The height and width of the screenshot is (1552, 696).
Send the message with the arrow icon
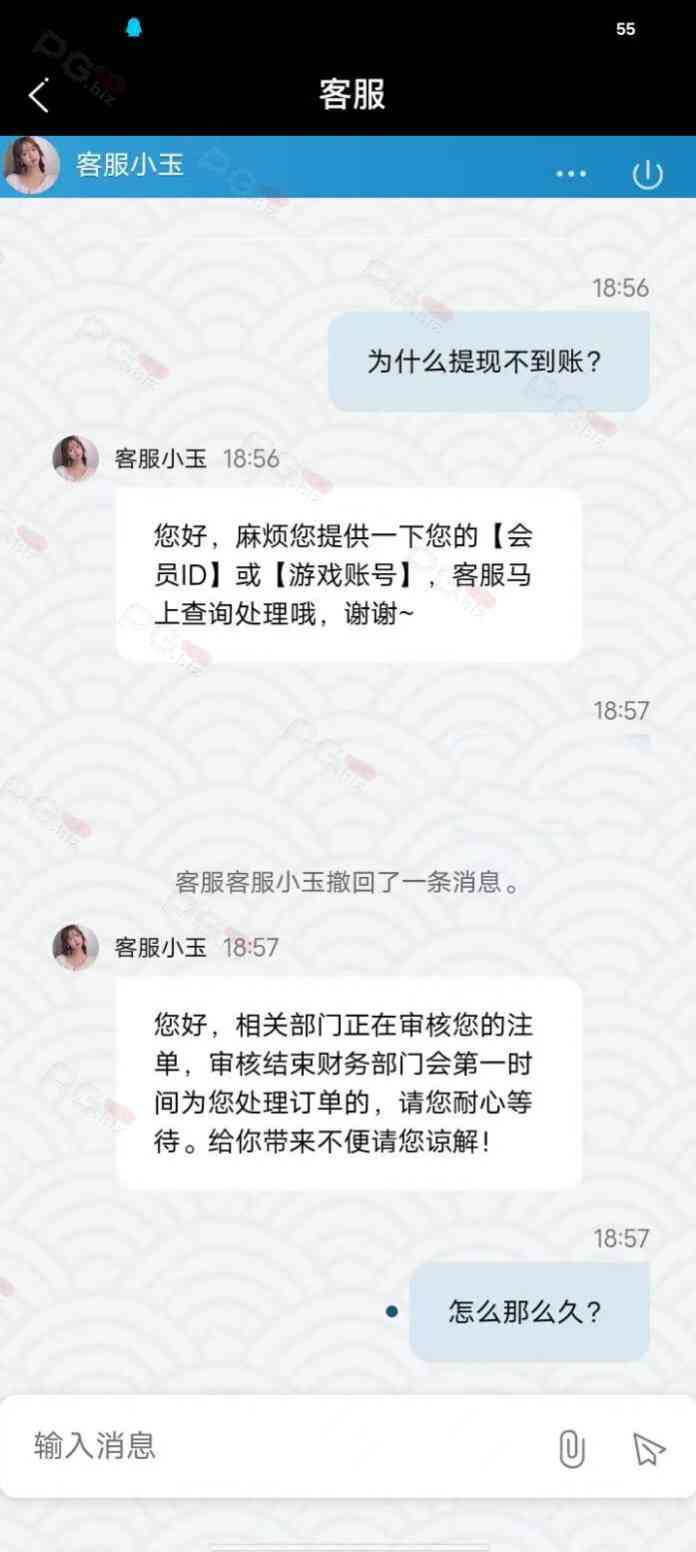648,1447
